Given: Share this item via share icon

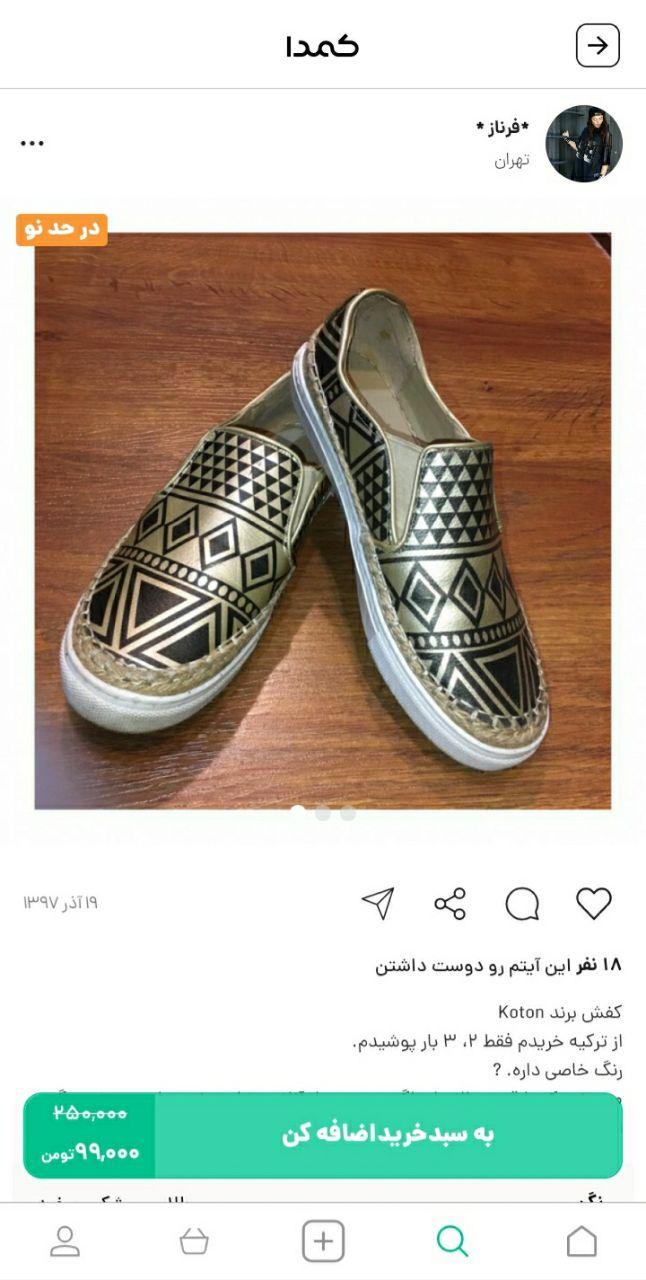Looking at the screenshot, I should pyautogui.click(x=450, y=904).
